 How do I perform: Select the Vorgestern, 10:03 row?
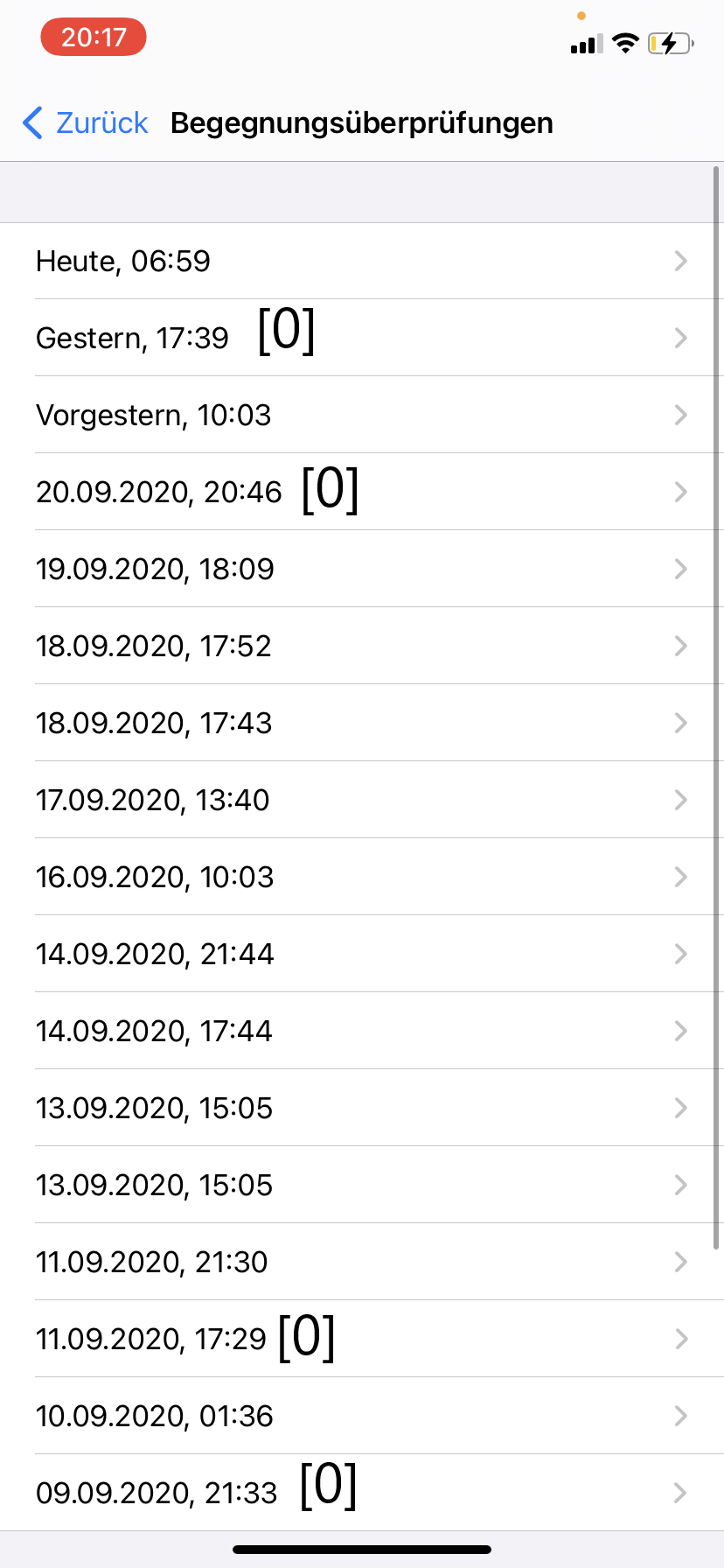tap(362, 415)
